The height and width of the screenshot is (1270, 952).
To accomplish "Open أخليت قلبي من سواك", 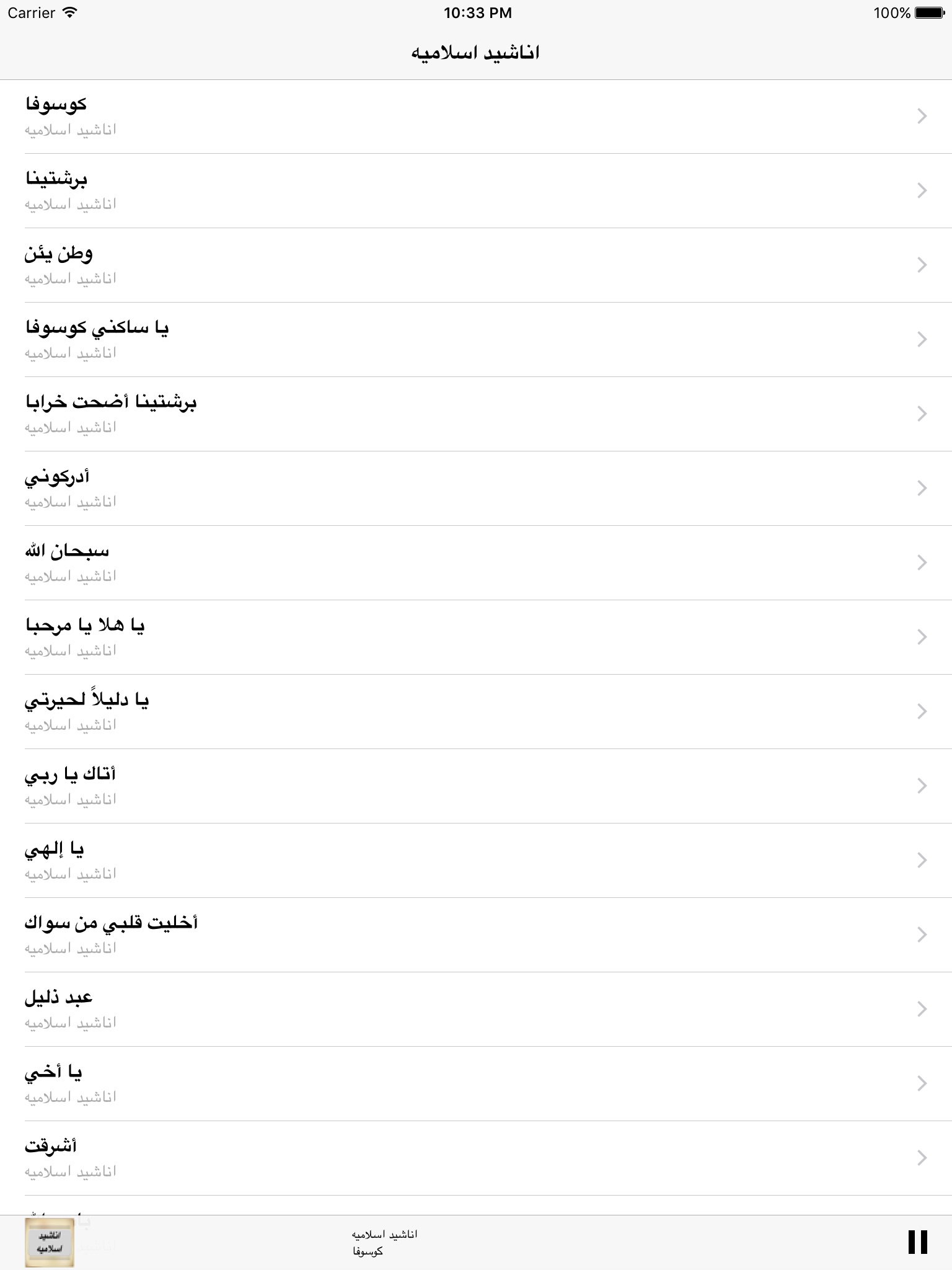I will pyautogui.click(x=476, y=935).
